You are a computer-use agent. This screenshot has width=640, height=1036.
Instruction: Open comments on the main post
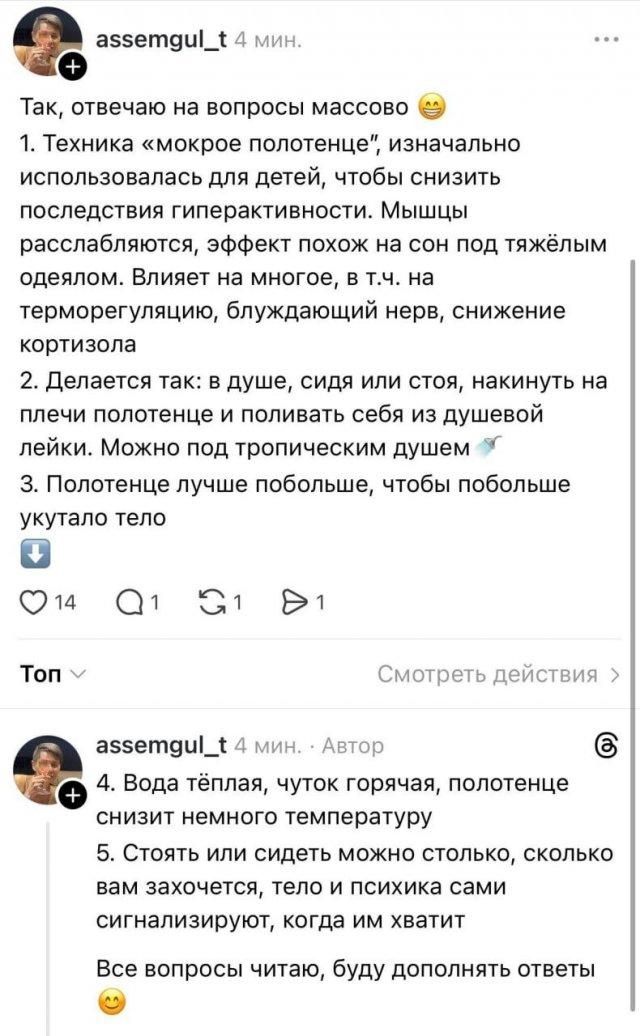coord(129,602)
